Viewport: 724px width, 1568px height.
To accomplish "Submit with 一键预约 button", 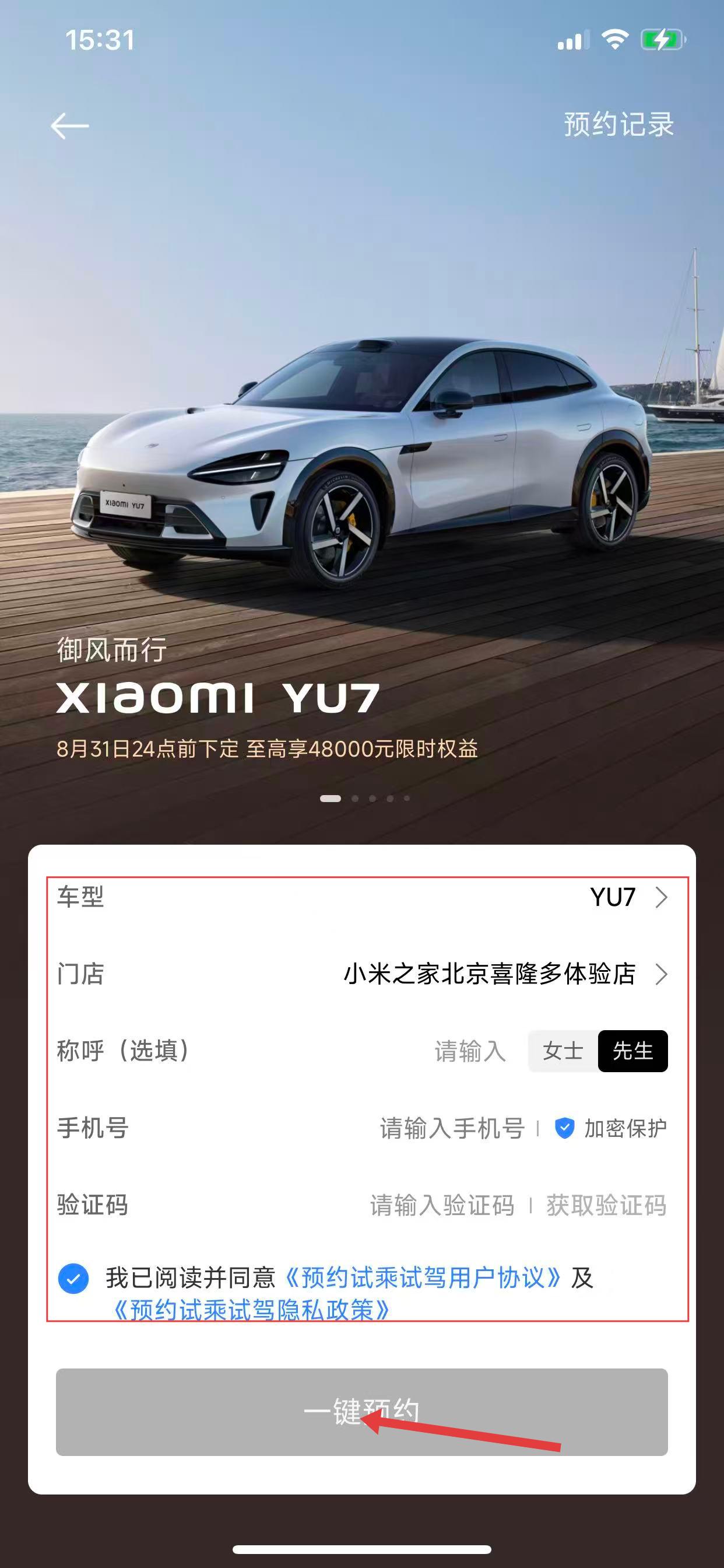I will point(361,1412).
